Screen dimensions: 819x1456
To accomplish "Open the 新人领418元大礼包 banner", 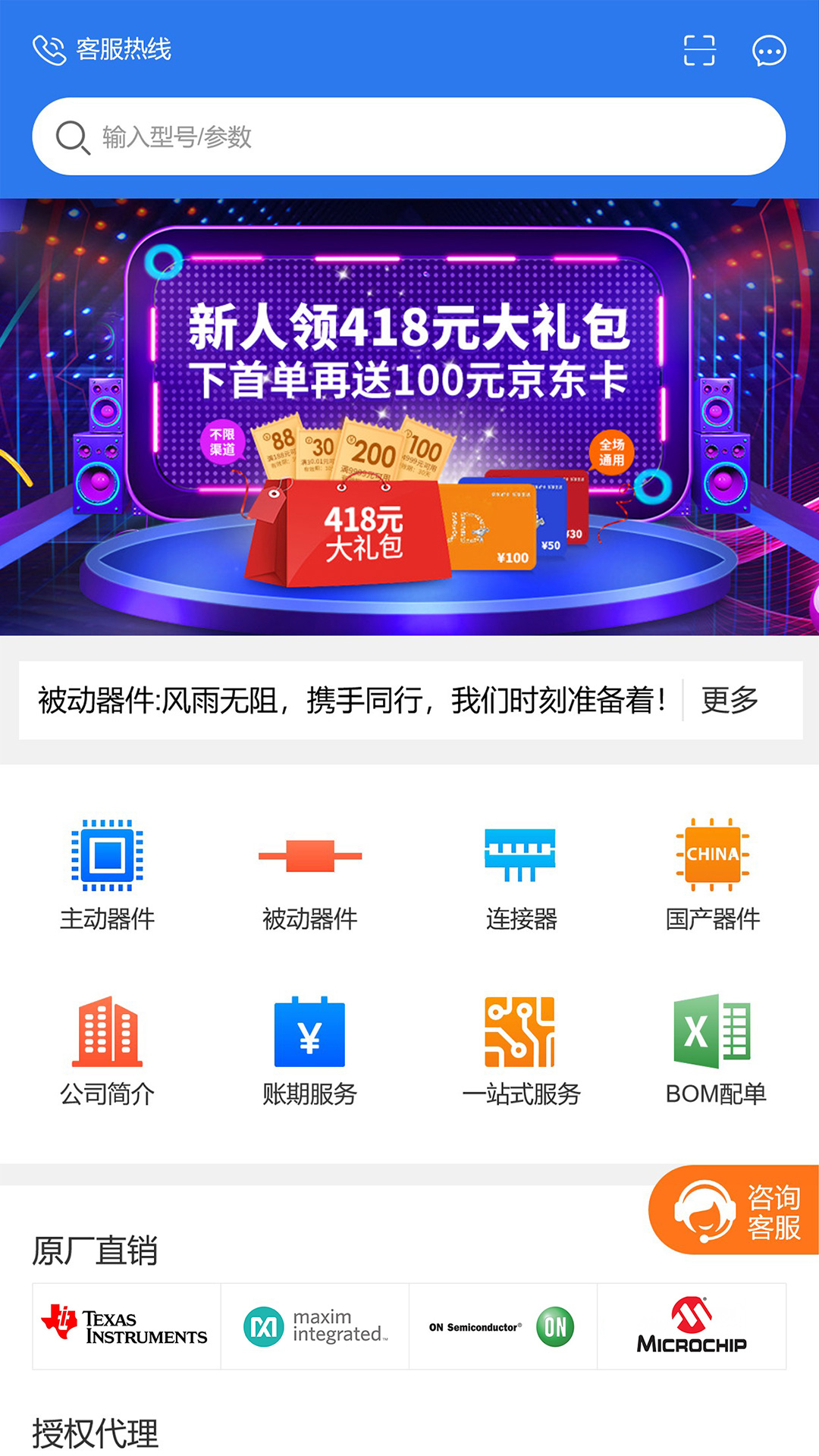I will click(409, 416).
